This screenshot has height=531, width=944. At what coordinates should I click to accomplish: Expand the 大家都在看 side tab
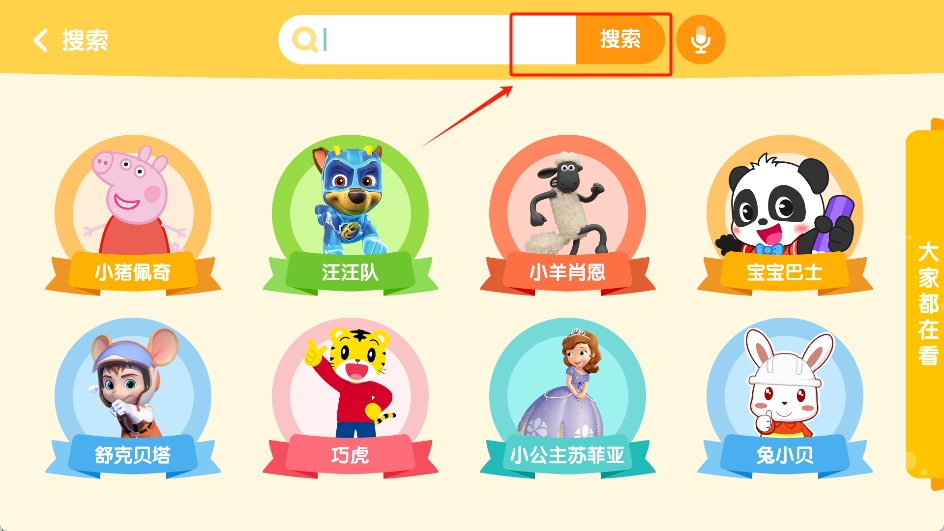click(927, 302)
